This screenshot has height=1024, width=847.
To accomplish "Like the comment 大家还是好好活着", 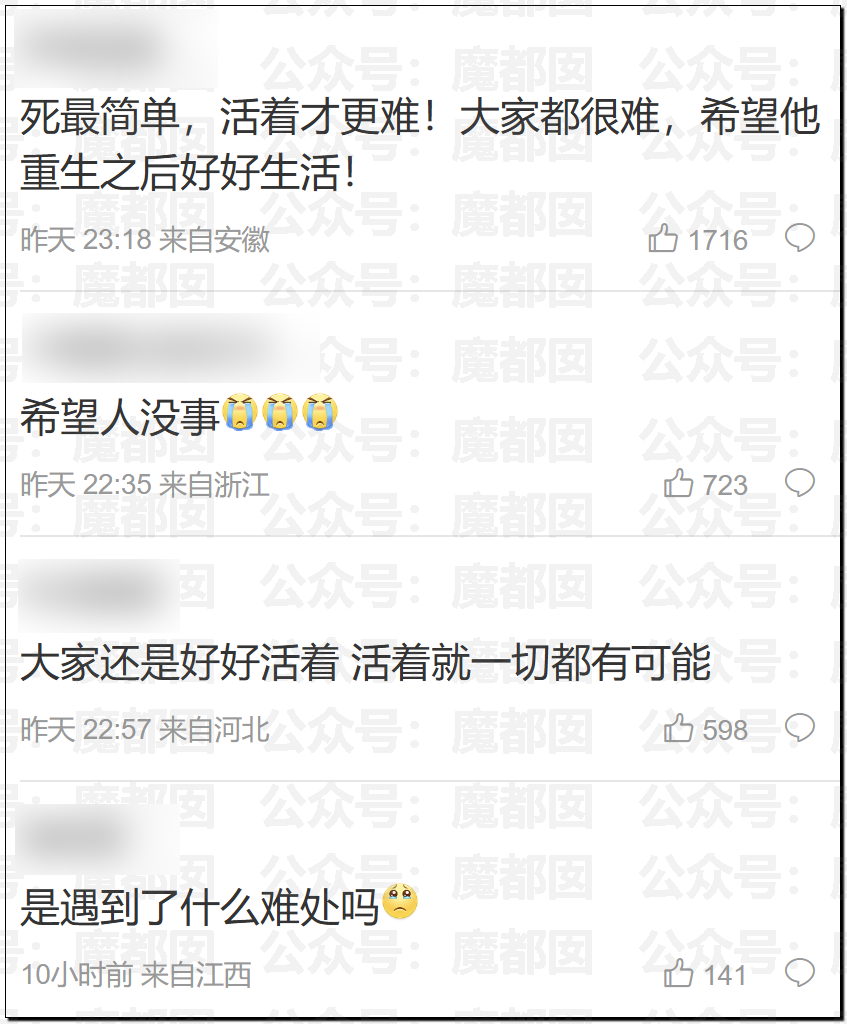I will [679, 728].
